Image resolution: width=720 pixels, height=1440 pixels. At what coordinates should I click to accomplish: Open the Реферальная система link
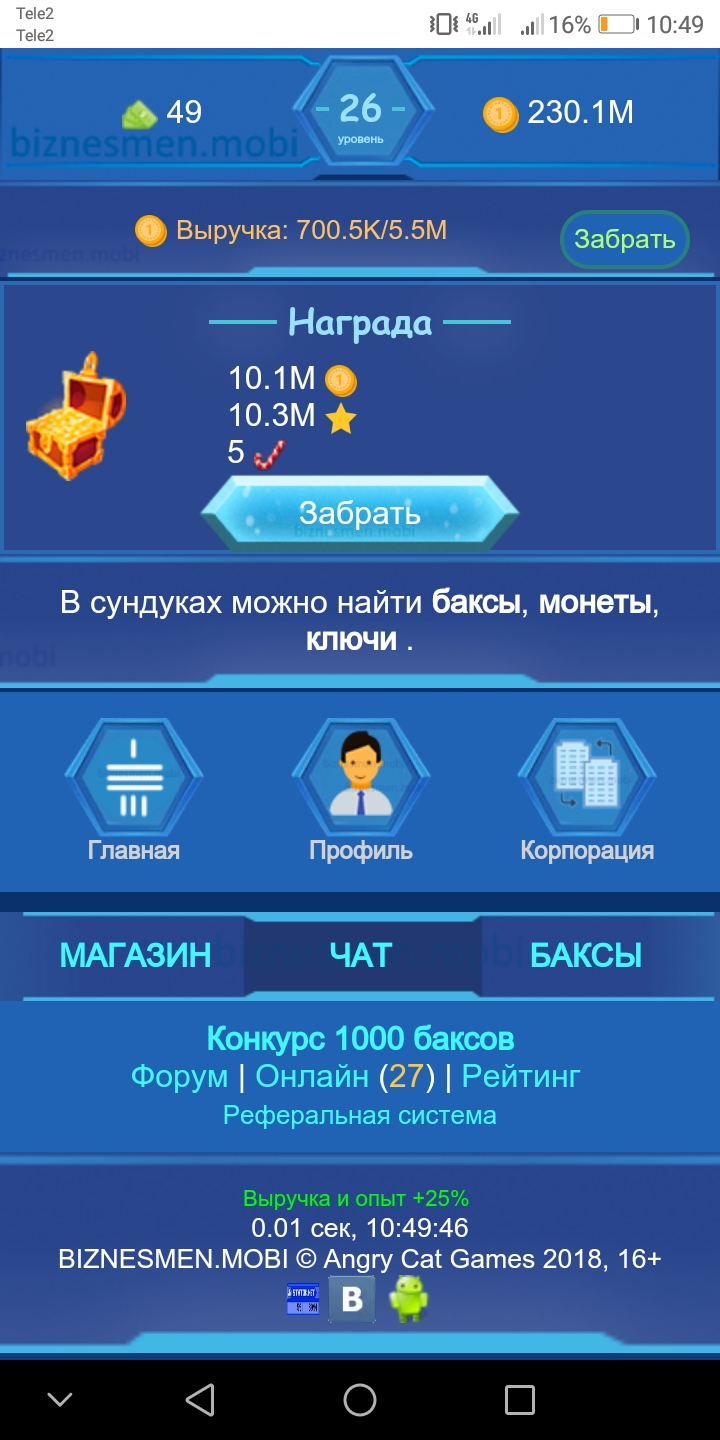(360, 1114)
